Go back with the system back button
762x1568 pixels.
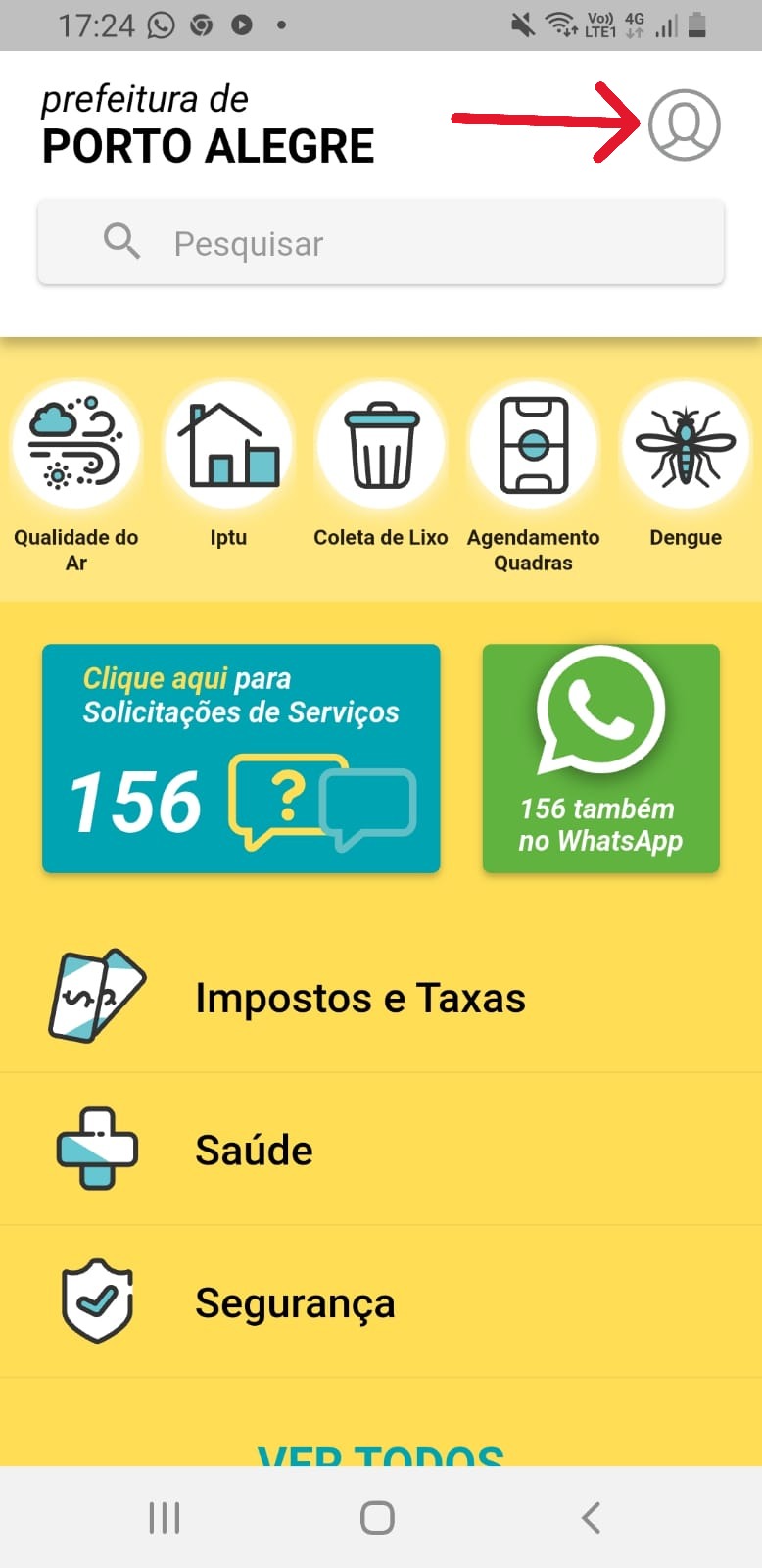pyautogui.click(x=591, y=1518)
